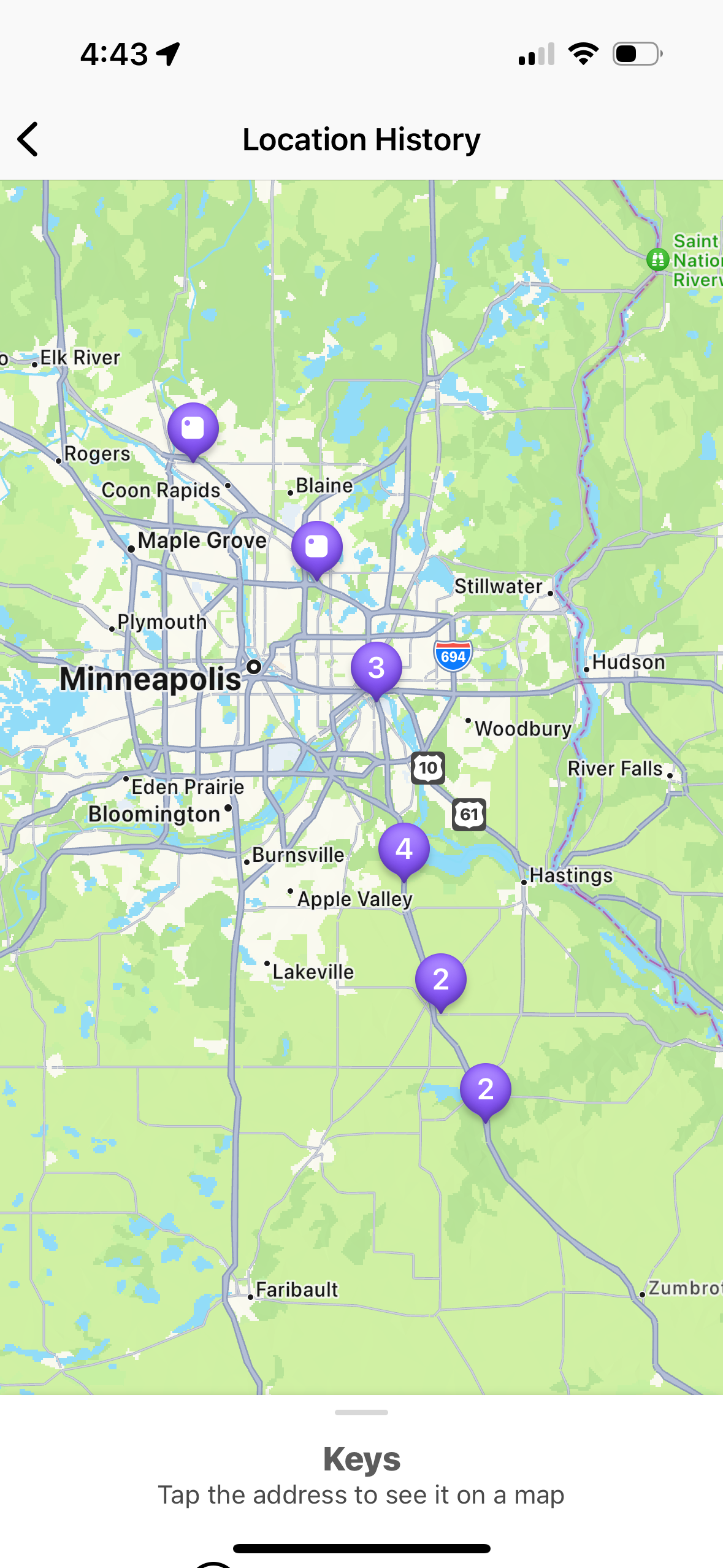Open the pin labeled 4 near Apple Valley
This screenshot has width=723, height=1568.
click(405, 850)
